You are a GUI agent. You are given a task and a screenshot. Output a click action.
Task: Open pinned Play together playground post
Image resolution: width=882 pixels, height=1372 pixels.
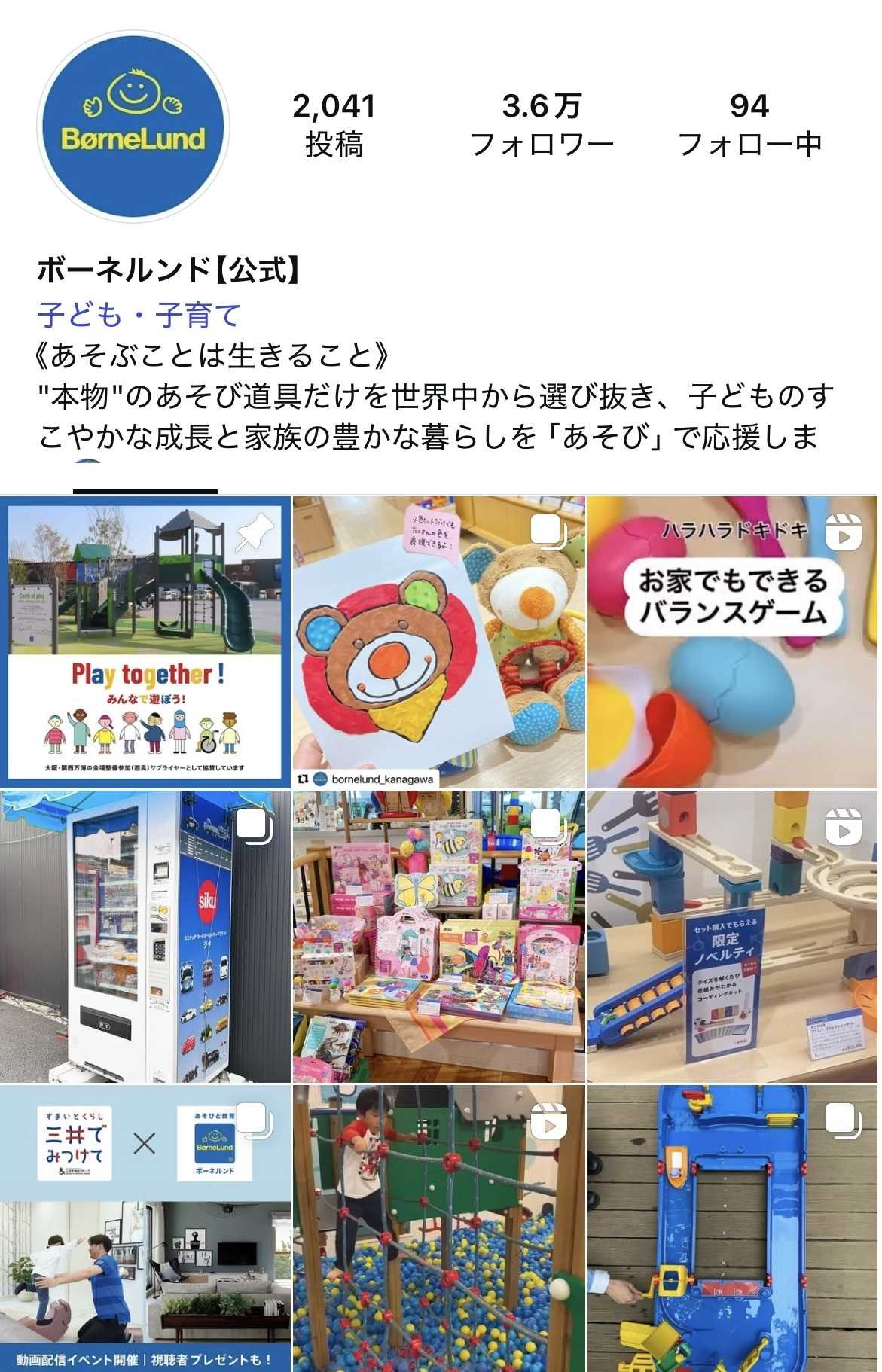tap(145, 642)
